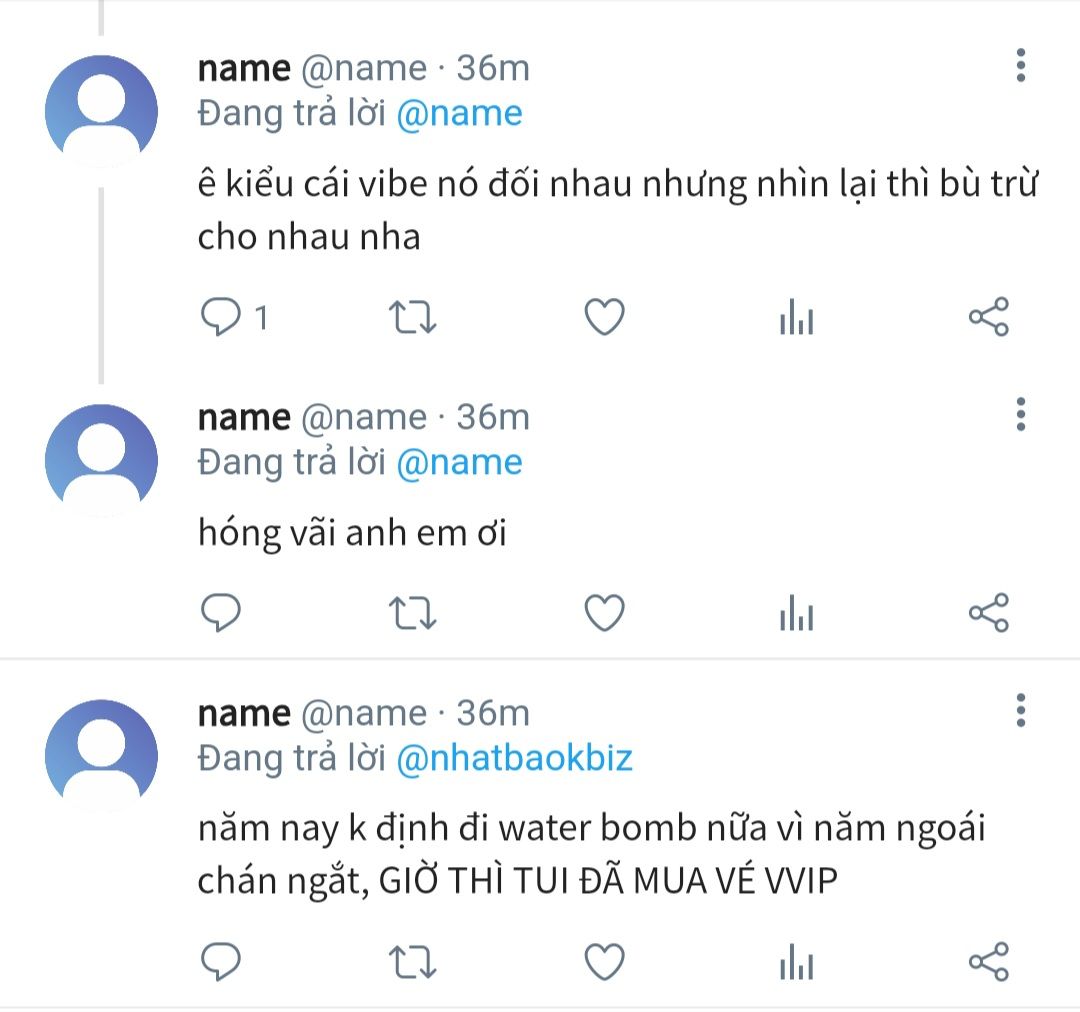This screenshot has width=1080, height=1012.
Task: Reply to the water bomb VVIP tweet
Action: [x=220, y=962]
